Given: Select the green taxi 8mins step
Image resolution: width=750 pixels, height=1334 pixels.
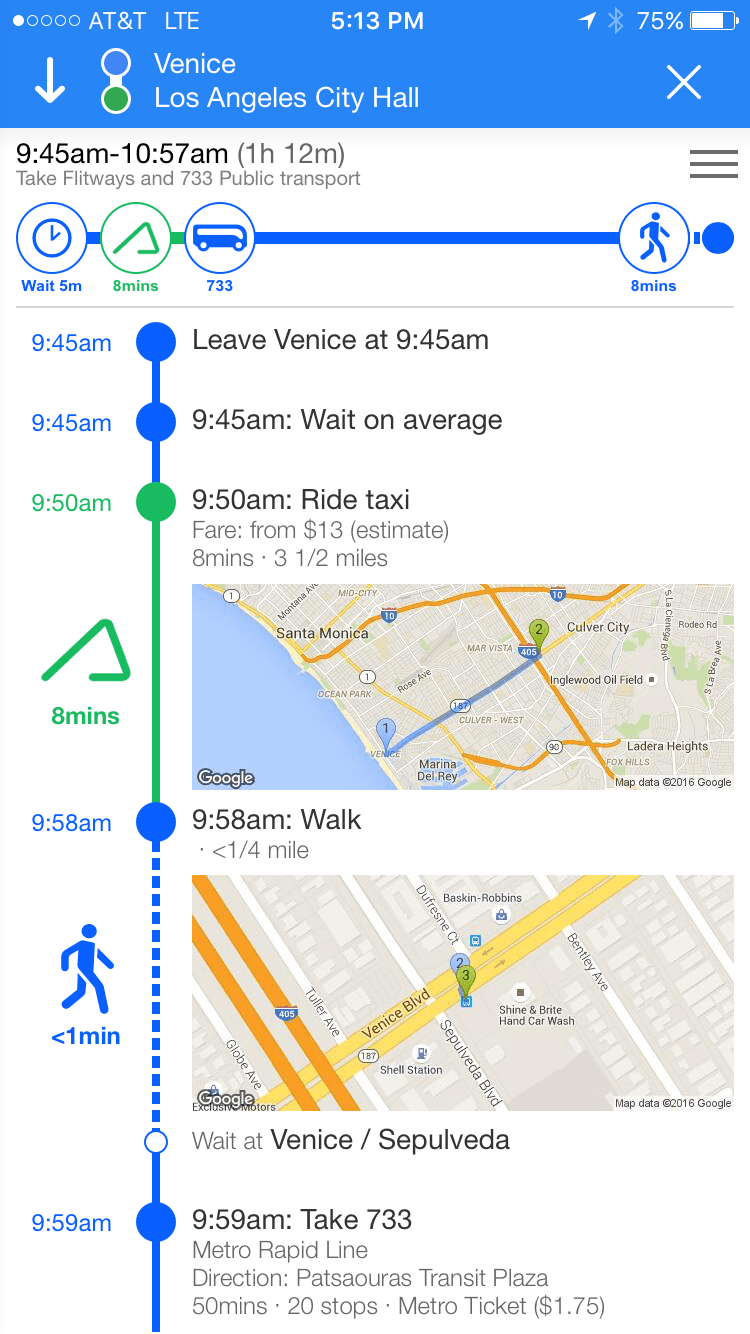Looking at the screenshot, I should click(135, 238).
